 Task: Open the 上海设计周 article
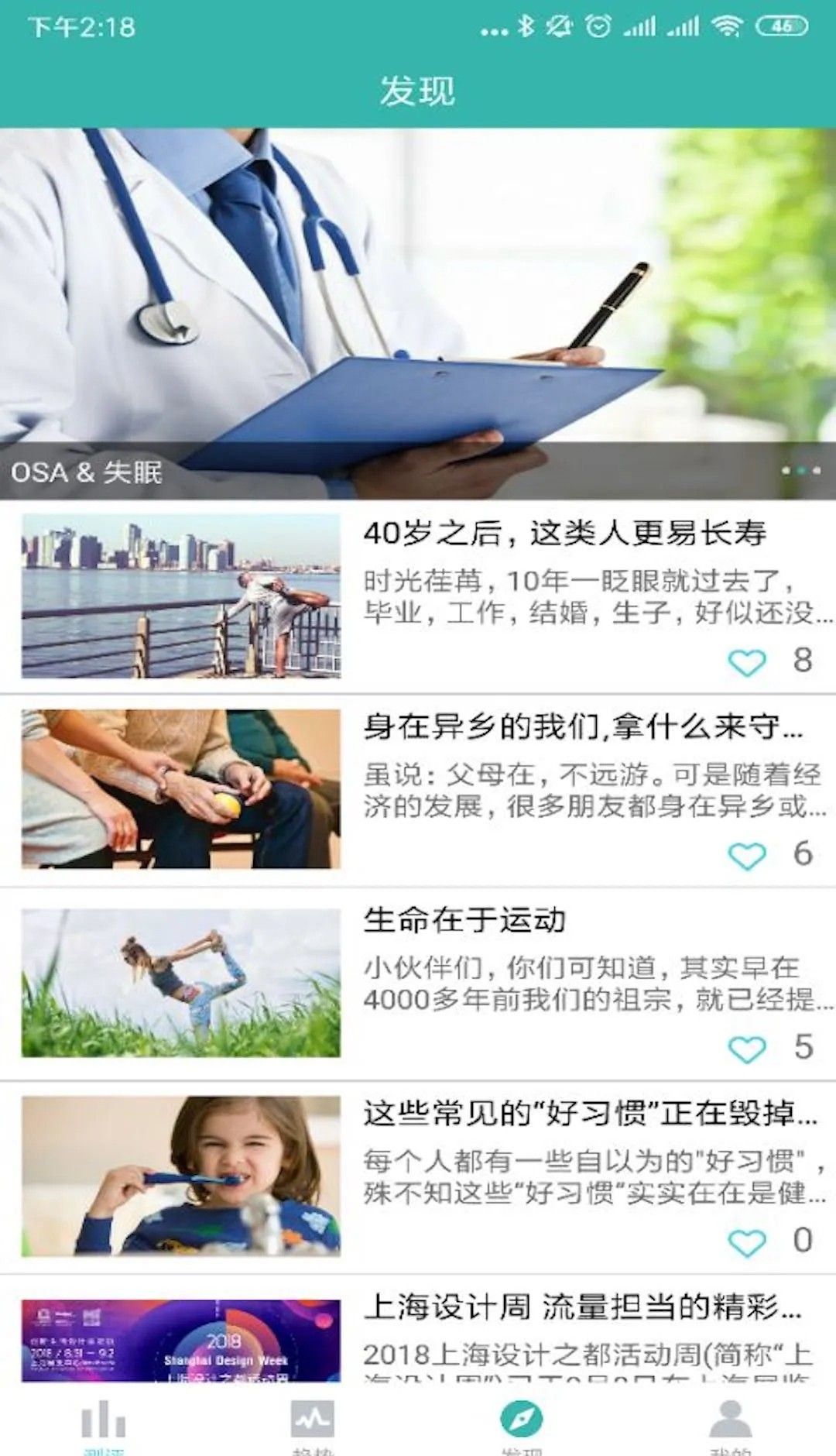[582, 1308]
